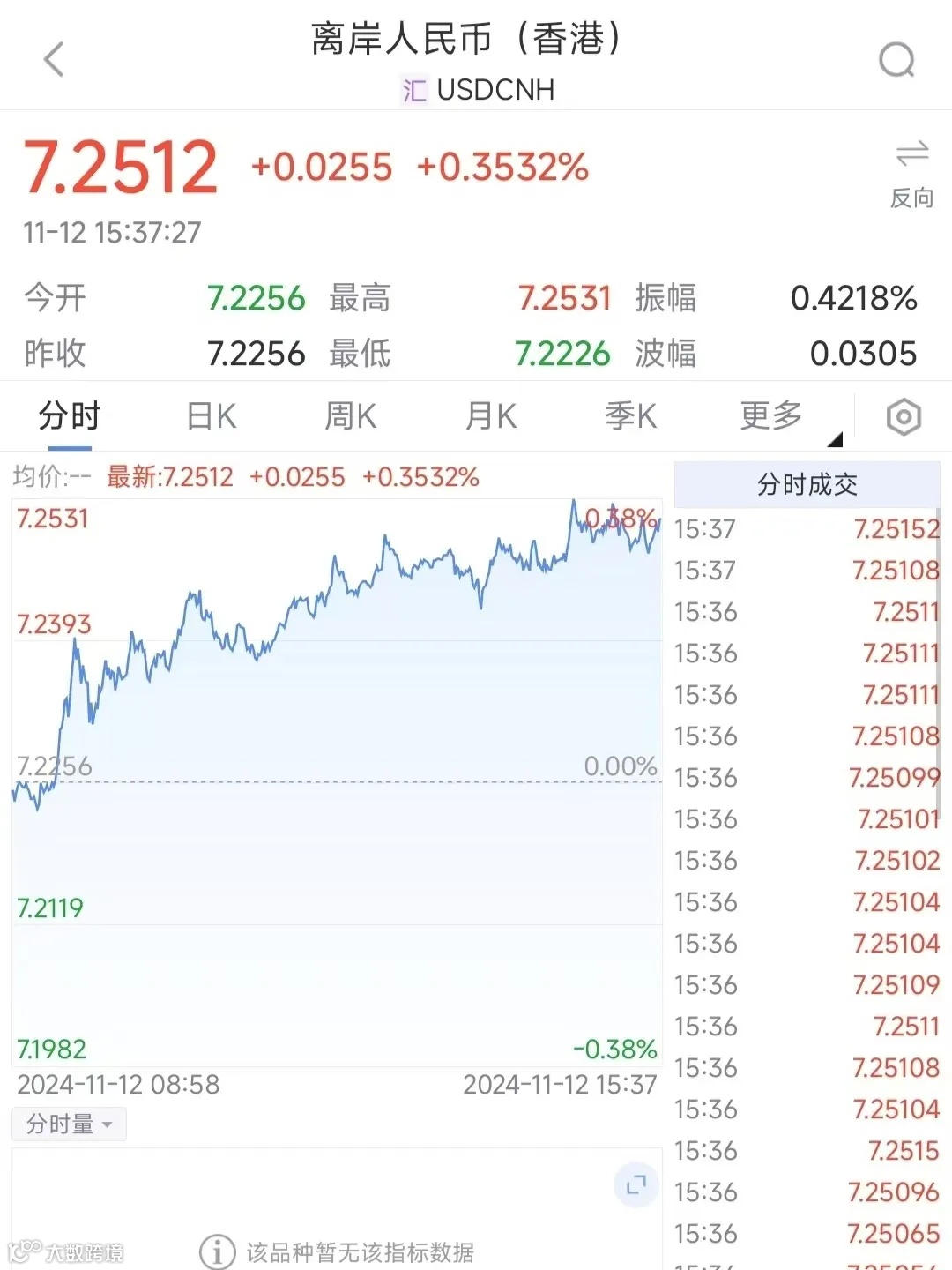This screenshot has height=1270, width=952.
Task: Switch to the 日K tab
Action: [x=208, y=415]
